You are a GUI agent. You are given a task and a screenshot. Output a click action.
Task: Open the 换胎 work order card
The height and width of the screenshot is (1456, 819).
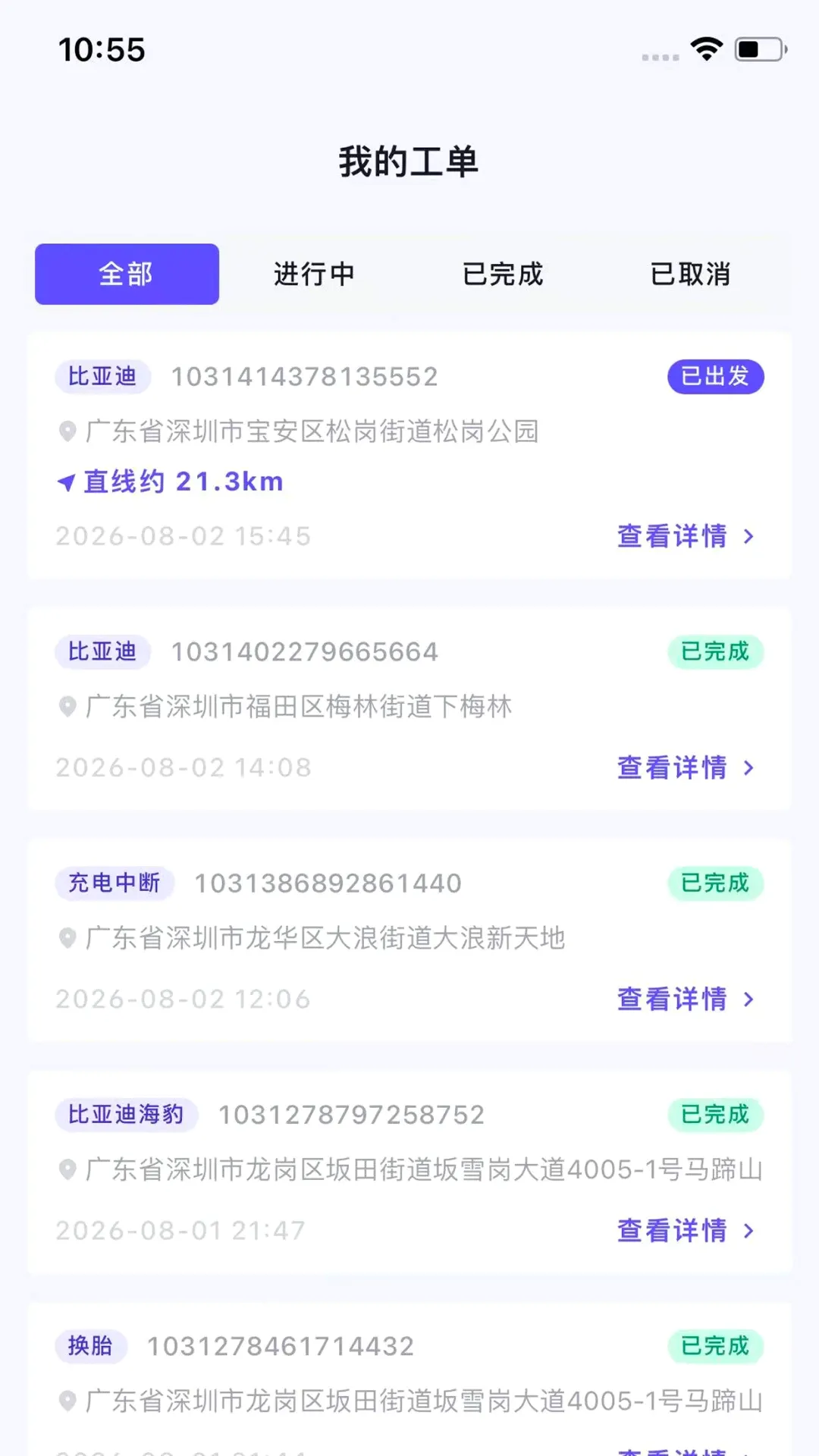point(409,1379)
